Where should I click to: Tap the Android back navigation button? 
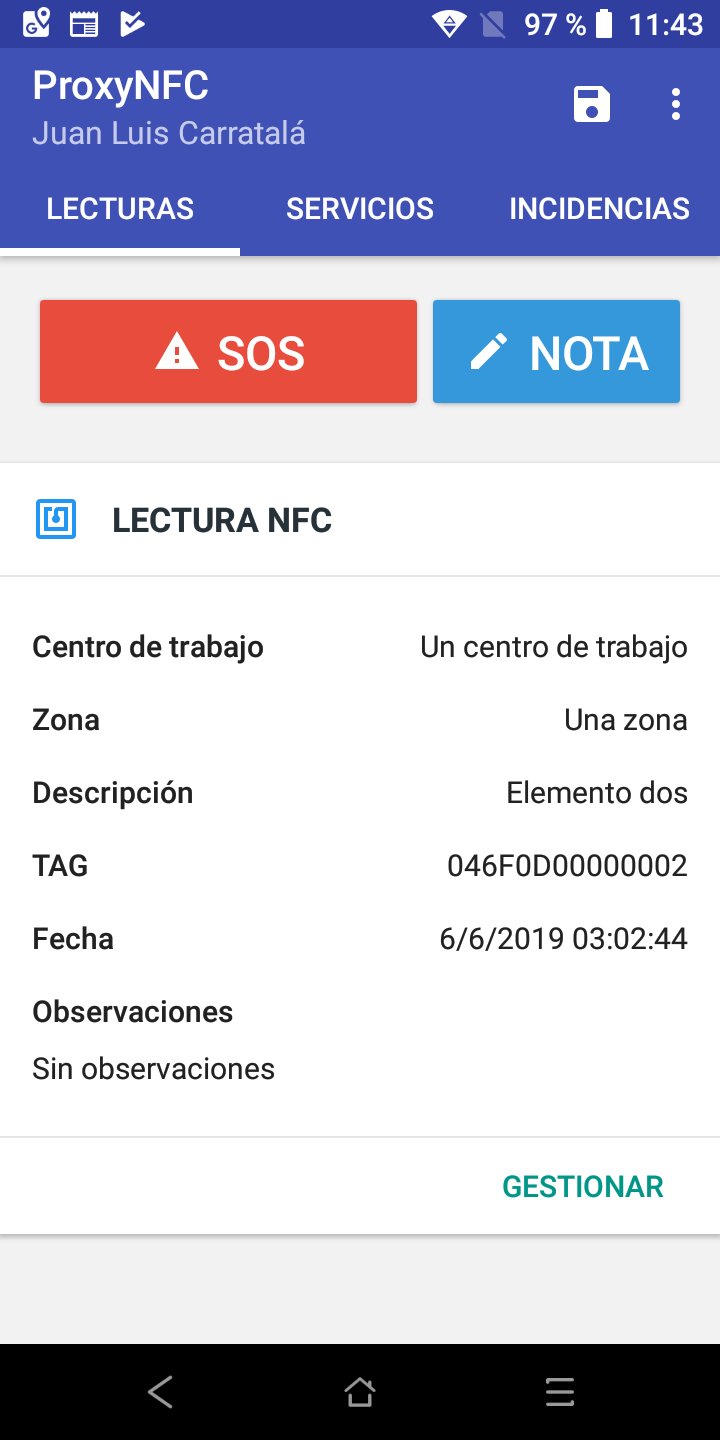(160, 1390)
